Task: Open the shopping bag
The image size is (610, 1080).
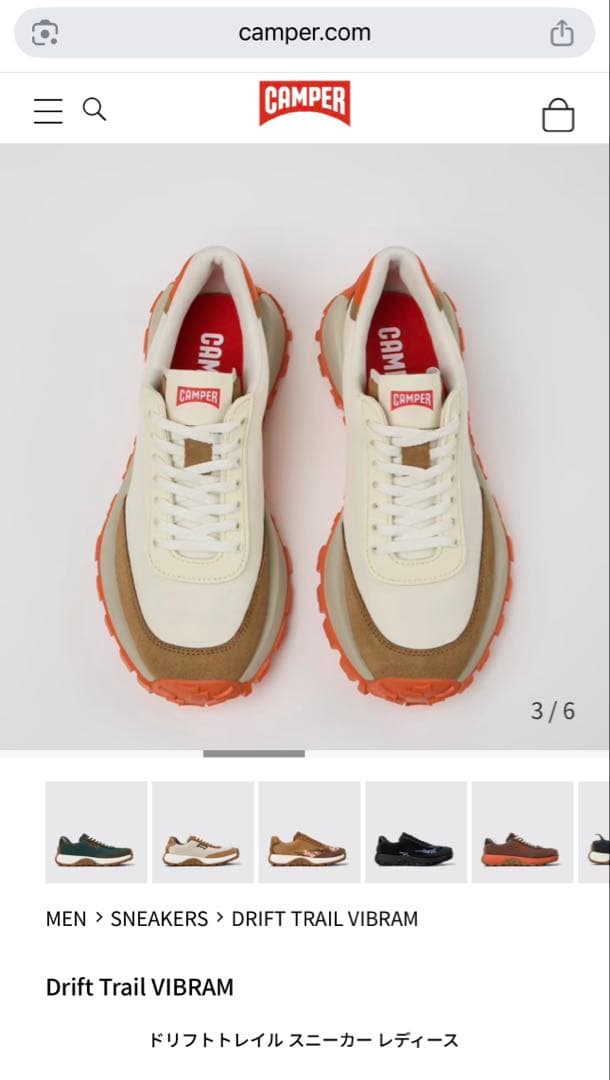Action: [x=558, y=114]
